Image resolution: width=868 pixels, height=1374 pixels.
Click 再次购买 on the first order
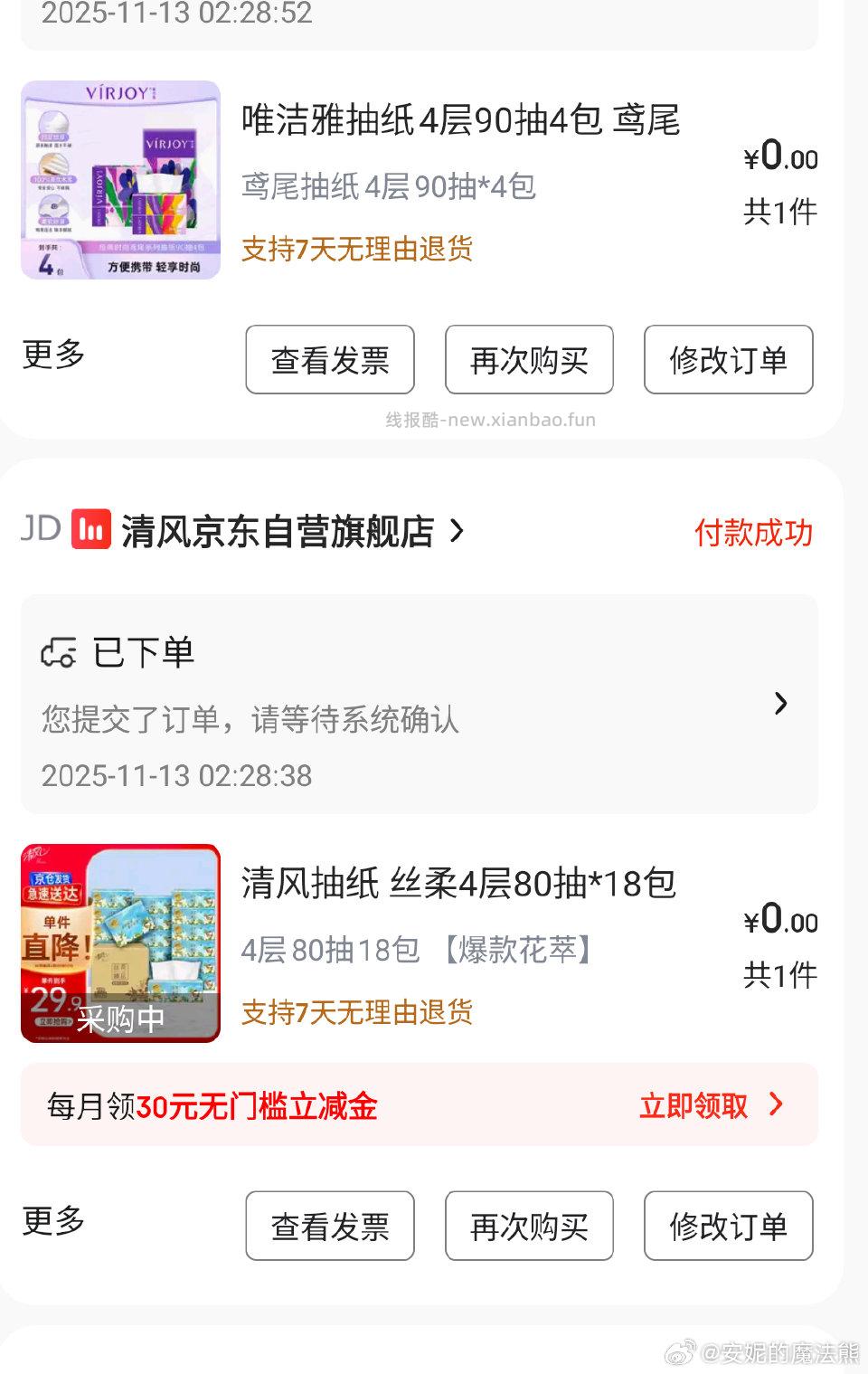[x=528, y=360]
